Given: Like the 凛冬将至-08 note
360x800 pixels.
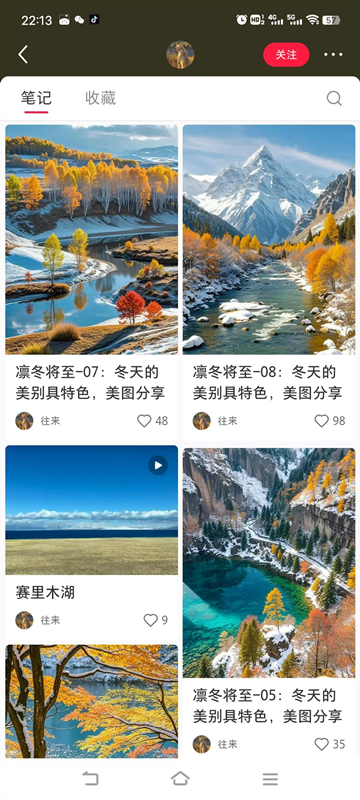Looking at the screenshot, I should [x=321, y=421].
